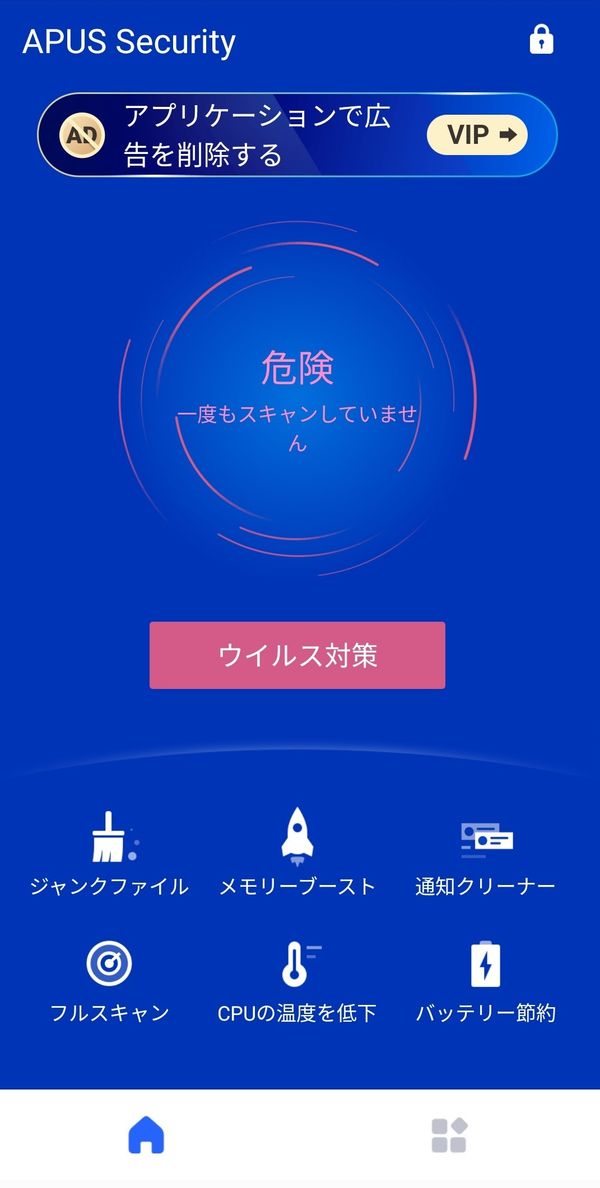Launch メモリーブースト rocket

297,854
